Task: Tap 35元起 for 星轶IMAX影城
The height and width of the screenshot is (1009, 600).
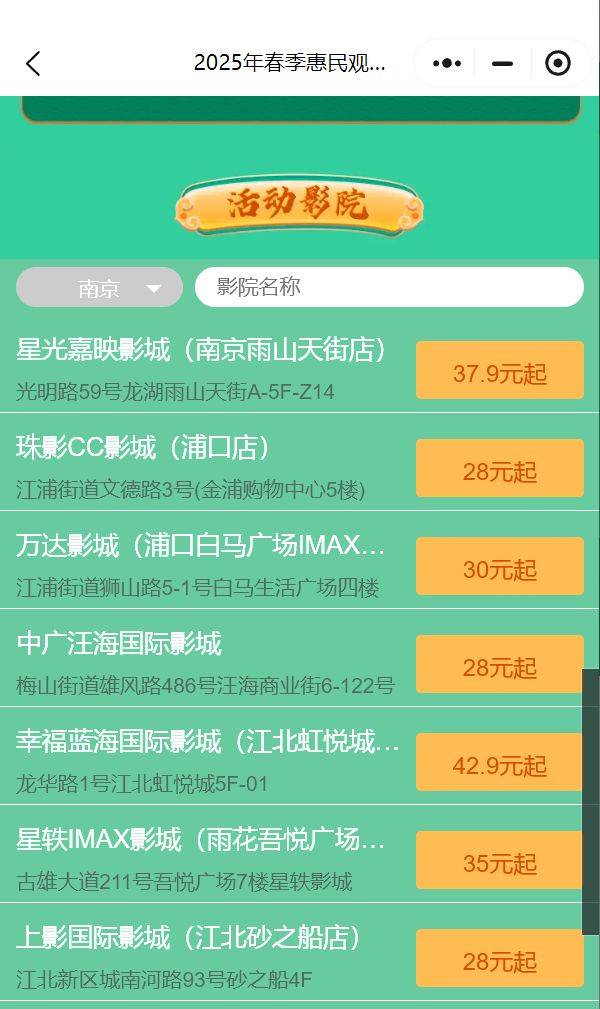Action: click(499, 863)
